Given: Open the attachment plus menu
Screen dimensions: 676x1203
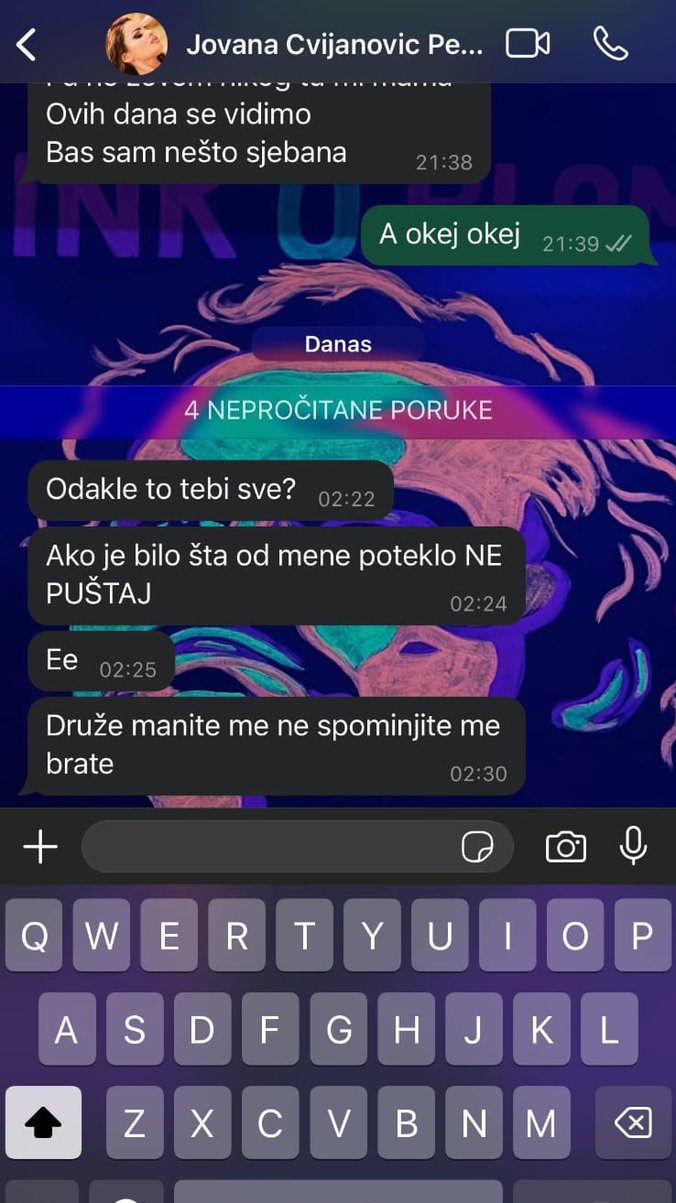Looking at the screenshot, I should [x=40, y=847].
